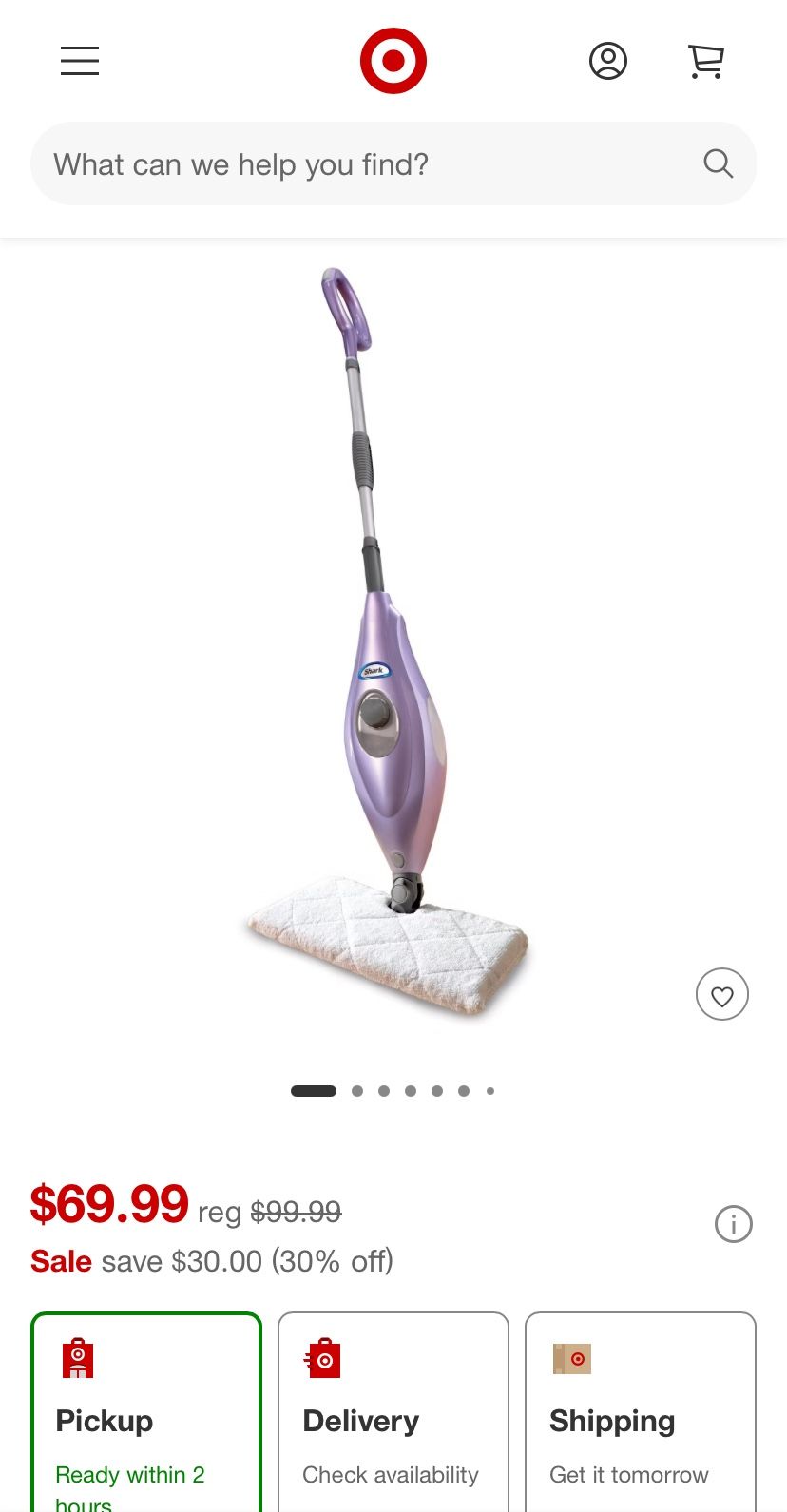Click the Delivery bag icon
This screenshot has width=787, height=1512.
pyautogui.click(x=324, y=1359)
